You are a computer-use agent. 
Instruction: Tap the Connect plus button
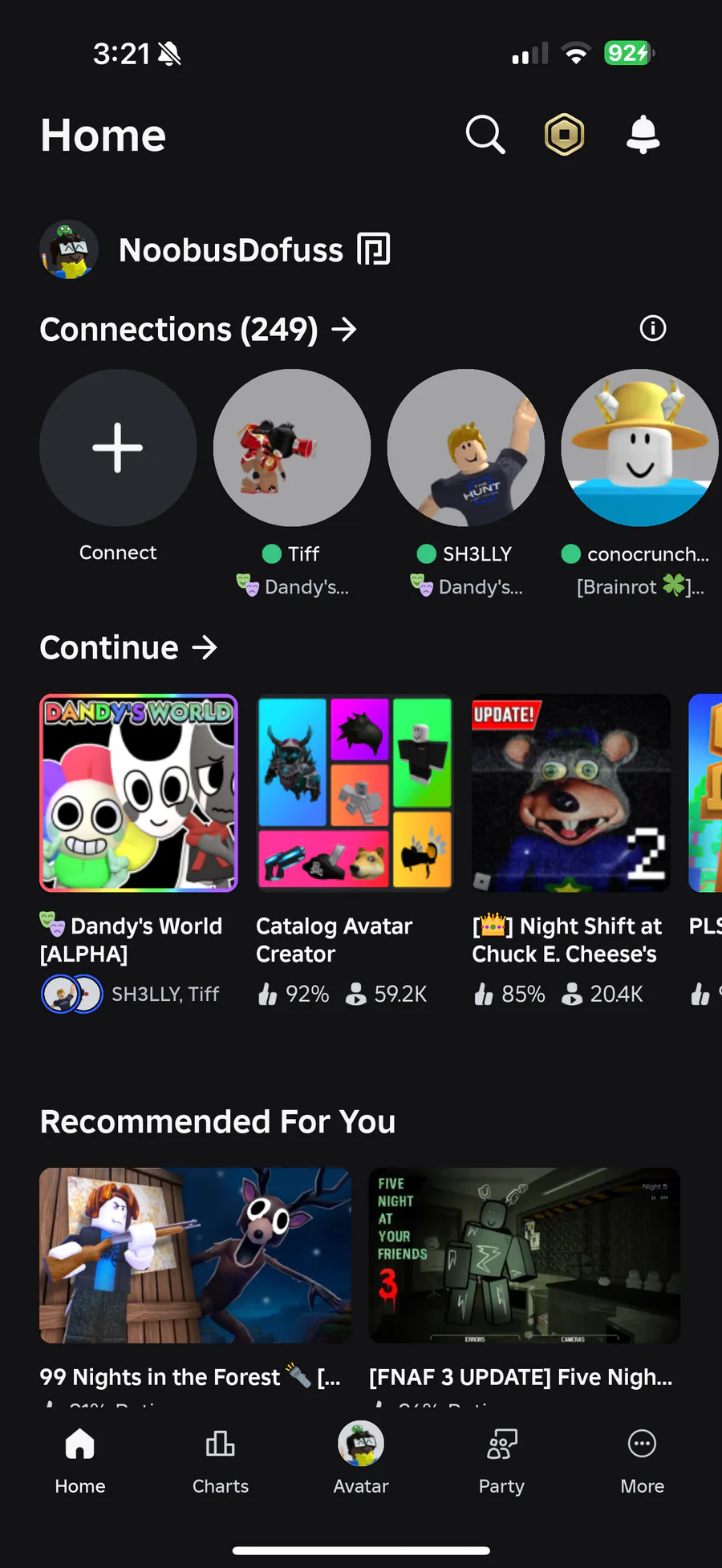(x=118, y=448)
